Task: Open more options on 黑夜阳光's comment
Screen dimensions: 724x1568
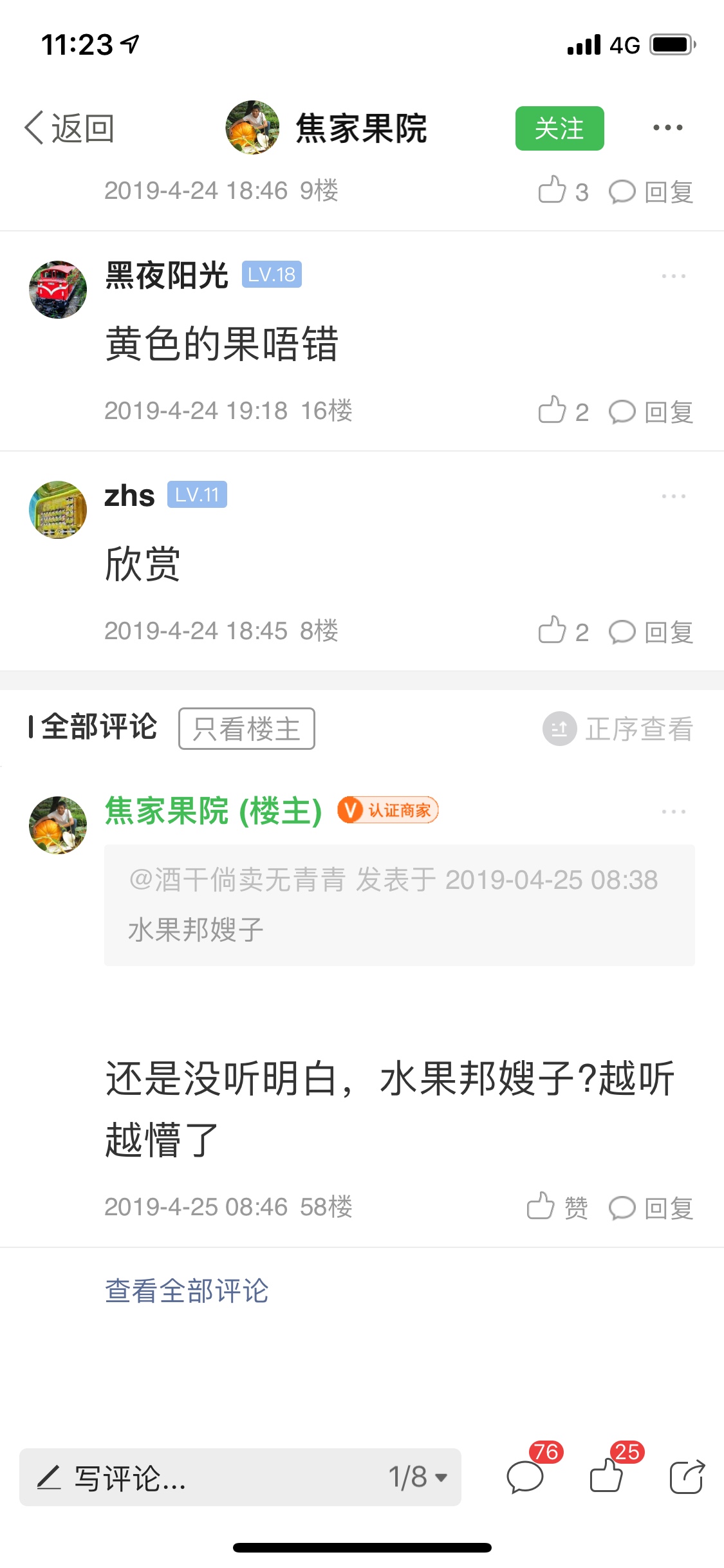Action: click(673, 276)
